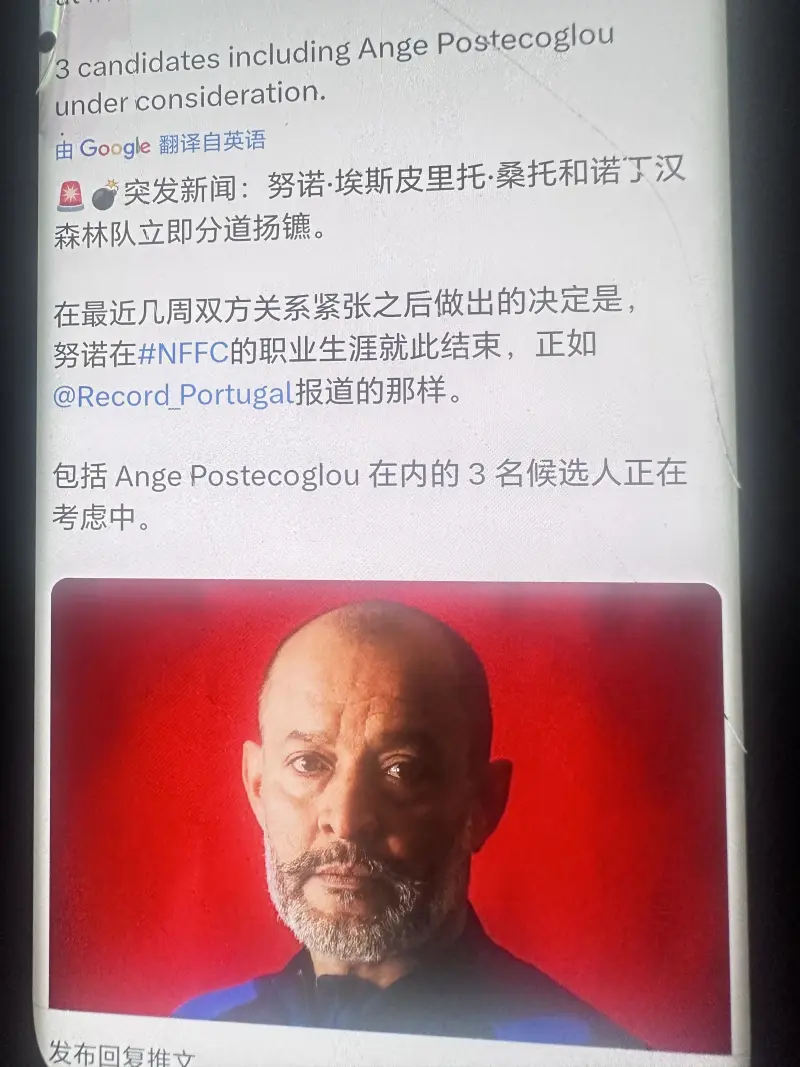Tap the 发布回复推文 reply field
The height and width of the screenshot is (1067, 800).
click(x=122, y=1053)
